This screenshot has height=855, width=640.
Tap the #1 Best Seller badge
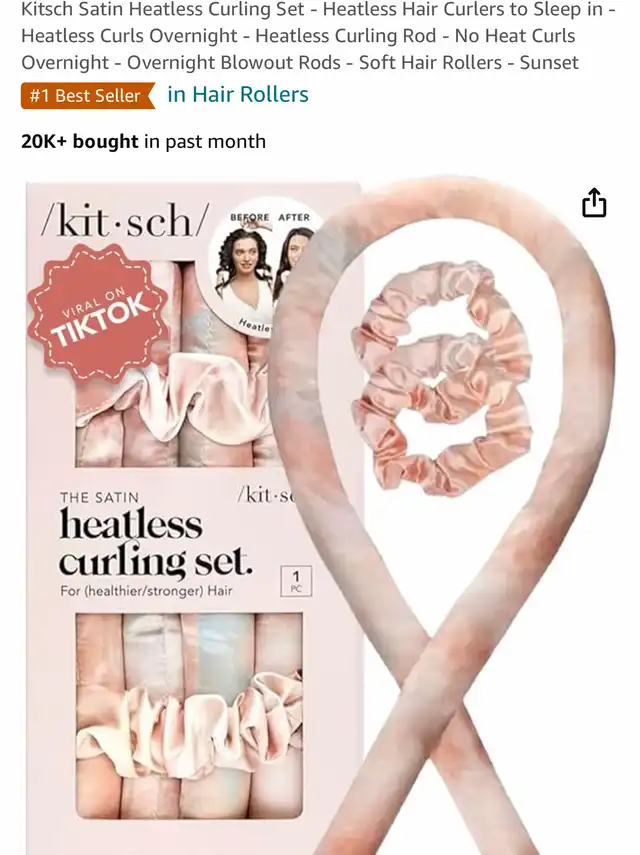click(x=86, y=96)
